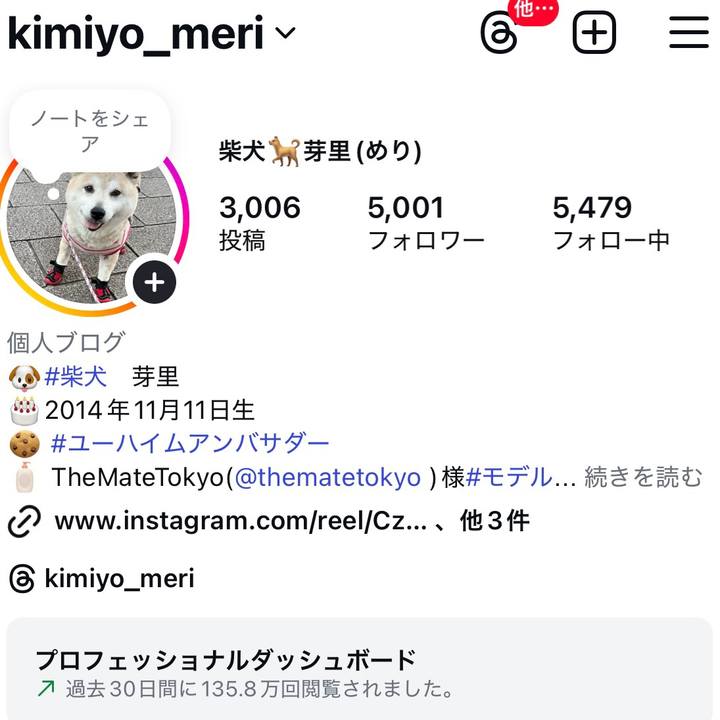Open the #ユーハイムアンバサダー hashtag
The width and height of the screenshot is (720, 720).
(190, 443)
